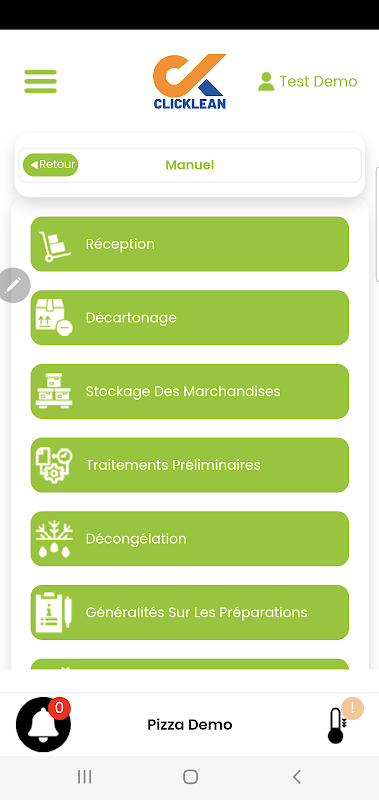Select Stockage Des Marchandises

pos(190,391)
